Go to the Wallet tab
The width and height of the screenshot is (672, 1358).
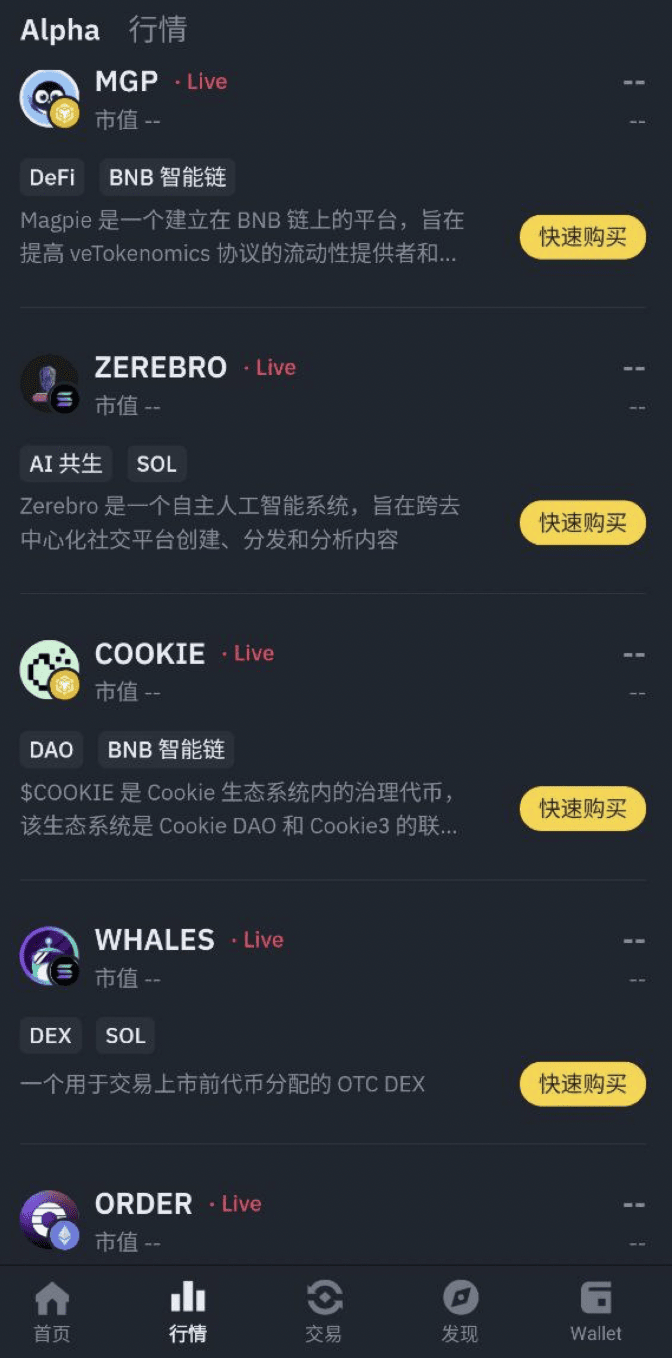(596, 1312)
